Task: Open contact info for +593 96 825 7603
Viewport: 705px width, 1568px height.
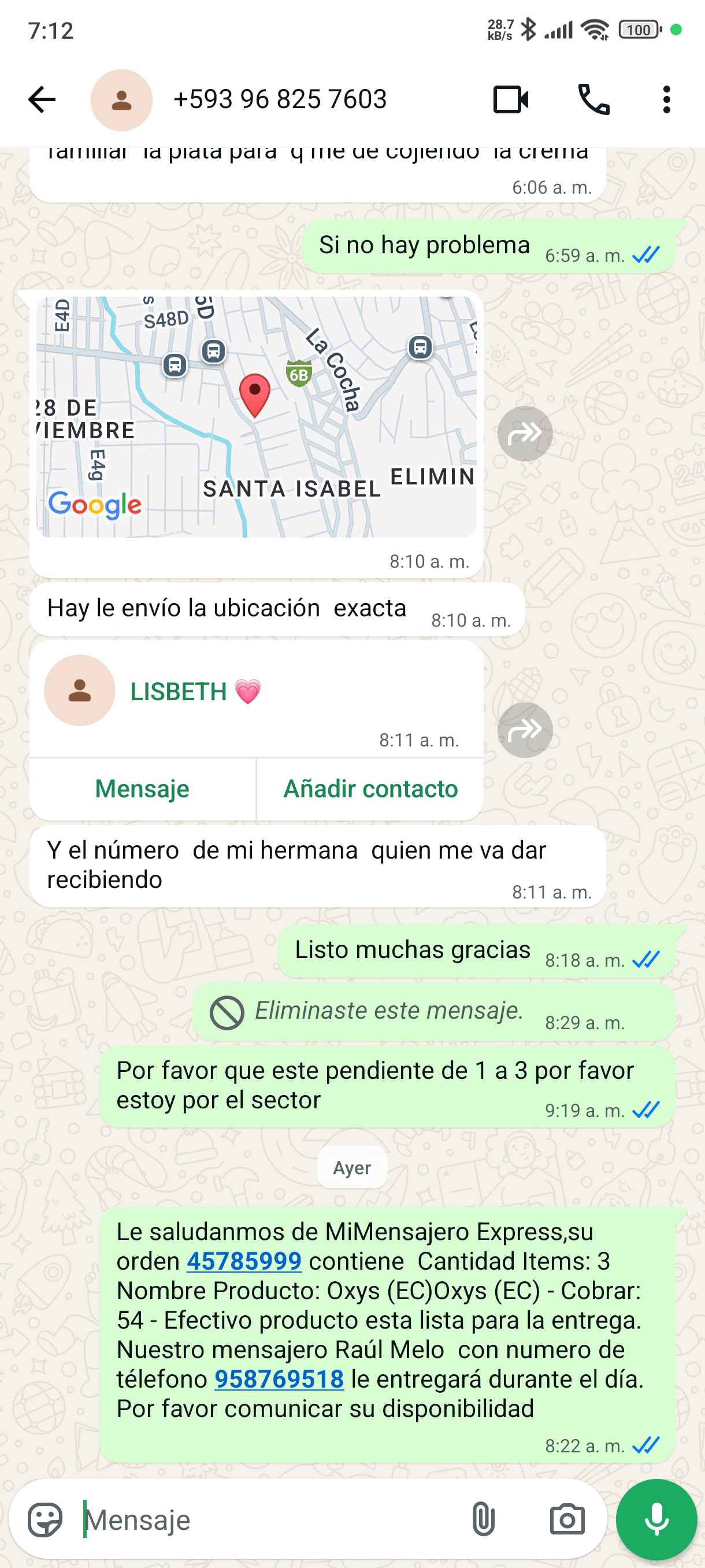Action: point(280,99)
